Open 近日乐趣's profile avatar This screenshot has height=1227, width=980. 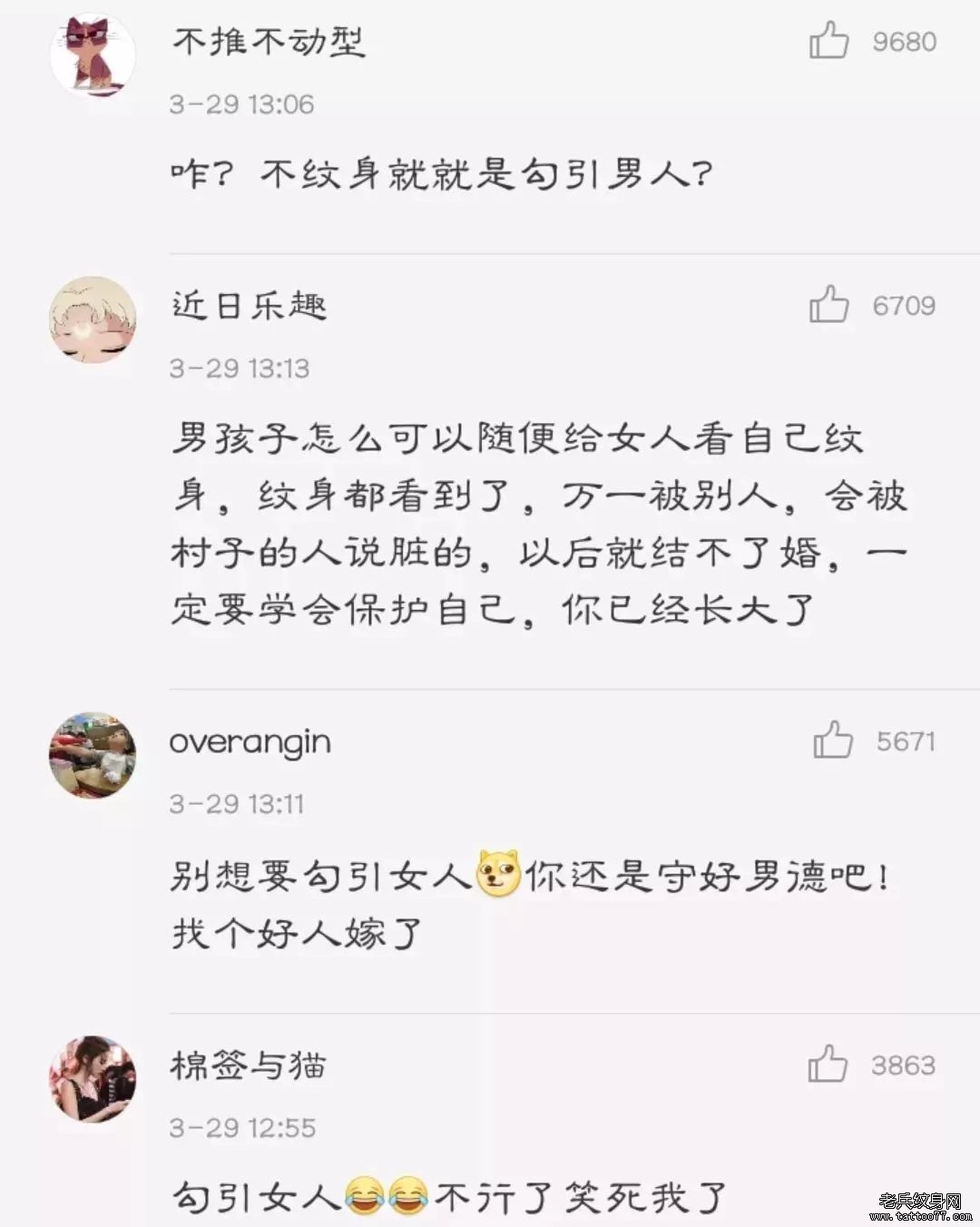pos(93,320)
